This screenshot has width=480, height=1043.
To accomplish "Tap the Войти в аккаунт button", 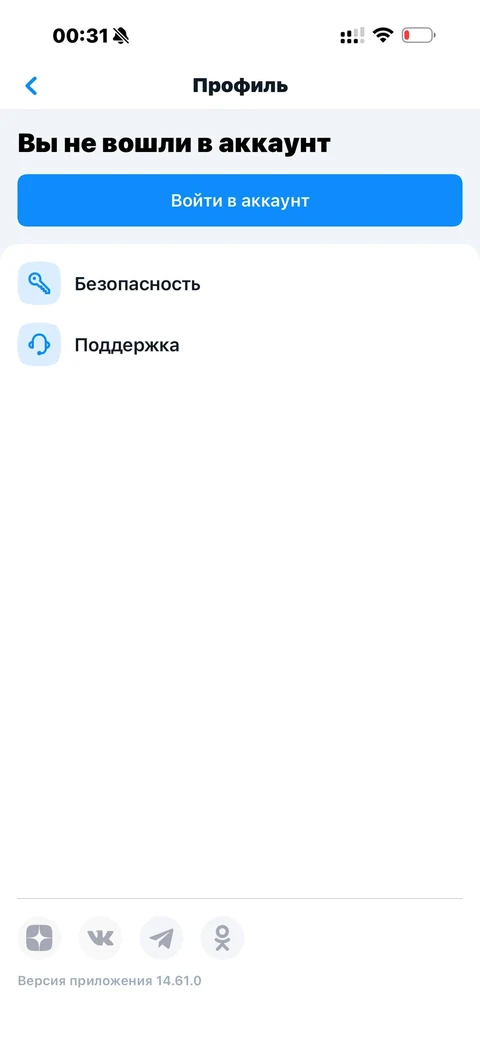I will [x=239, y=200].
